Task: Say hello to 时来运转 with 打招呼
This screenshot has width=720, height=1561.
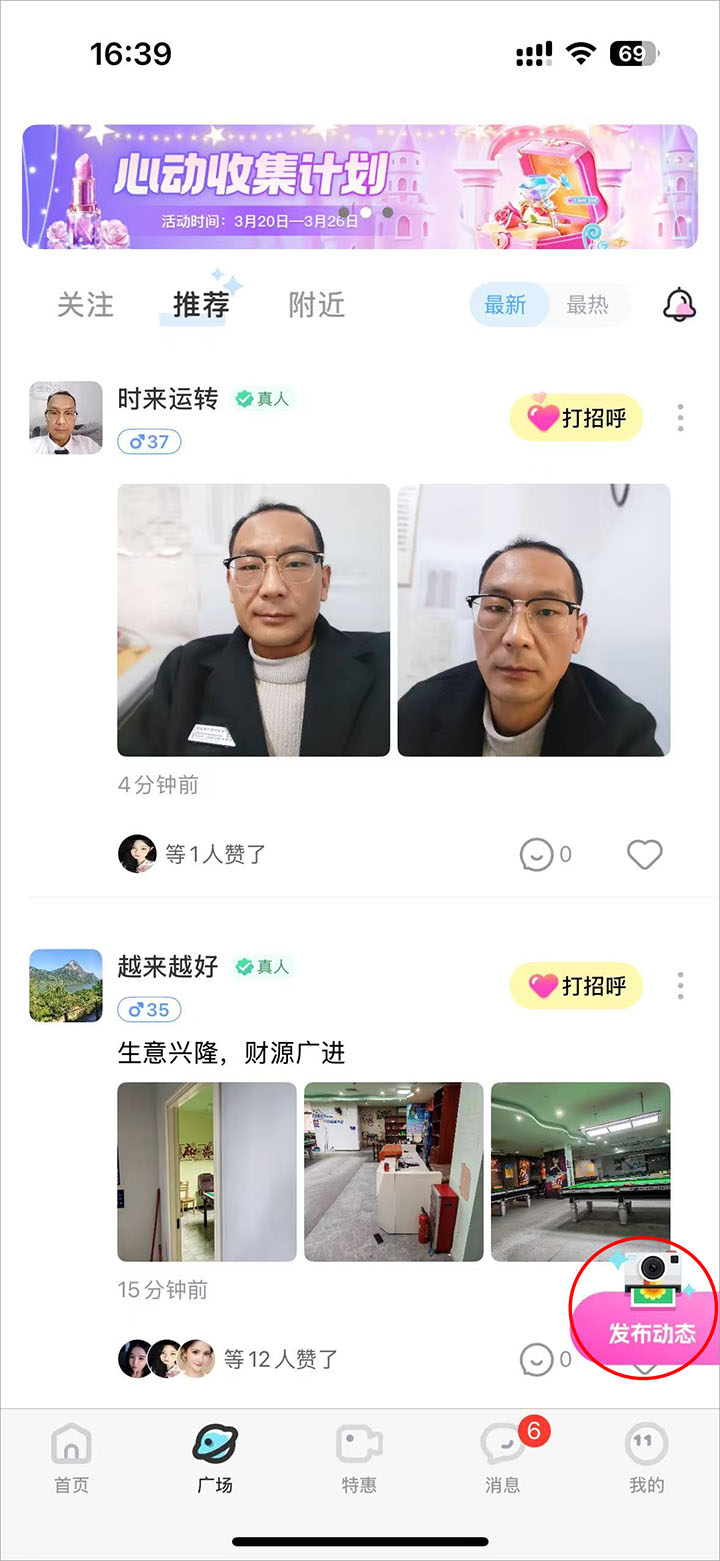Action: (x=576, y=417)
